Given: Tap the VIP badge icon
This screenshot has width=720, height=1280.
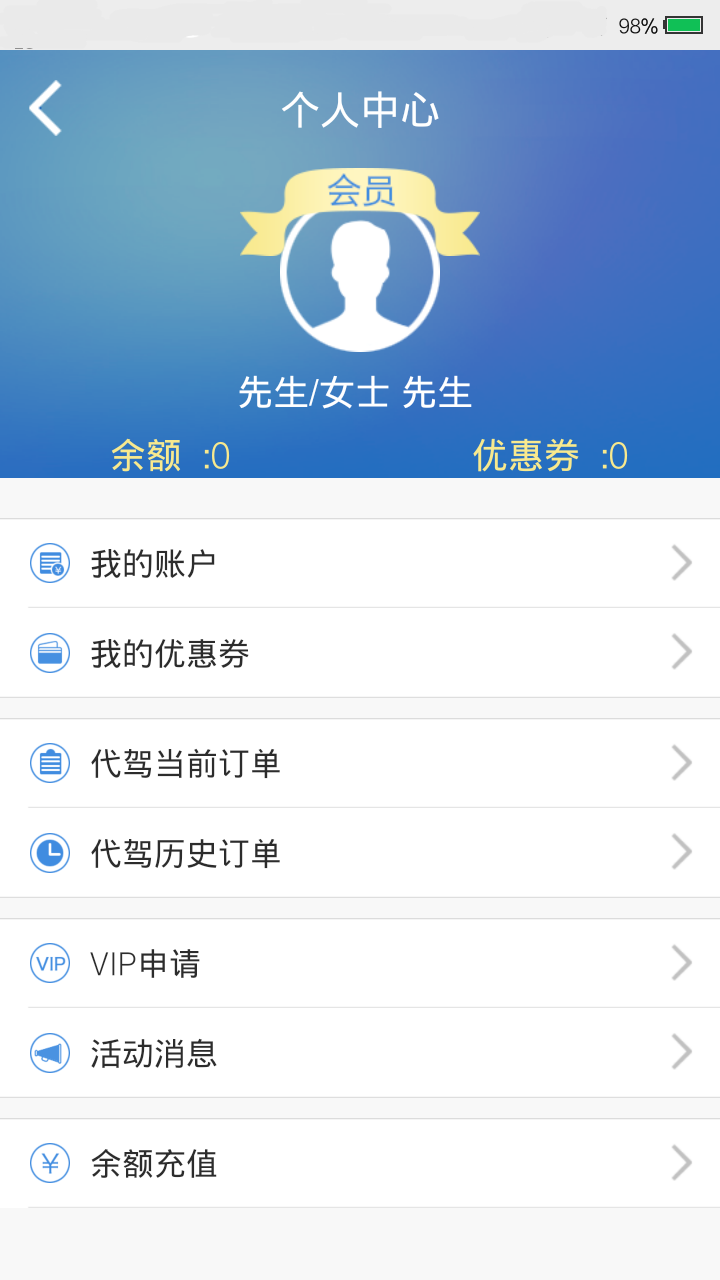Looking at the screenshot, I should [50, 963].
